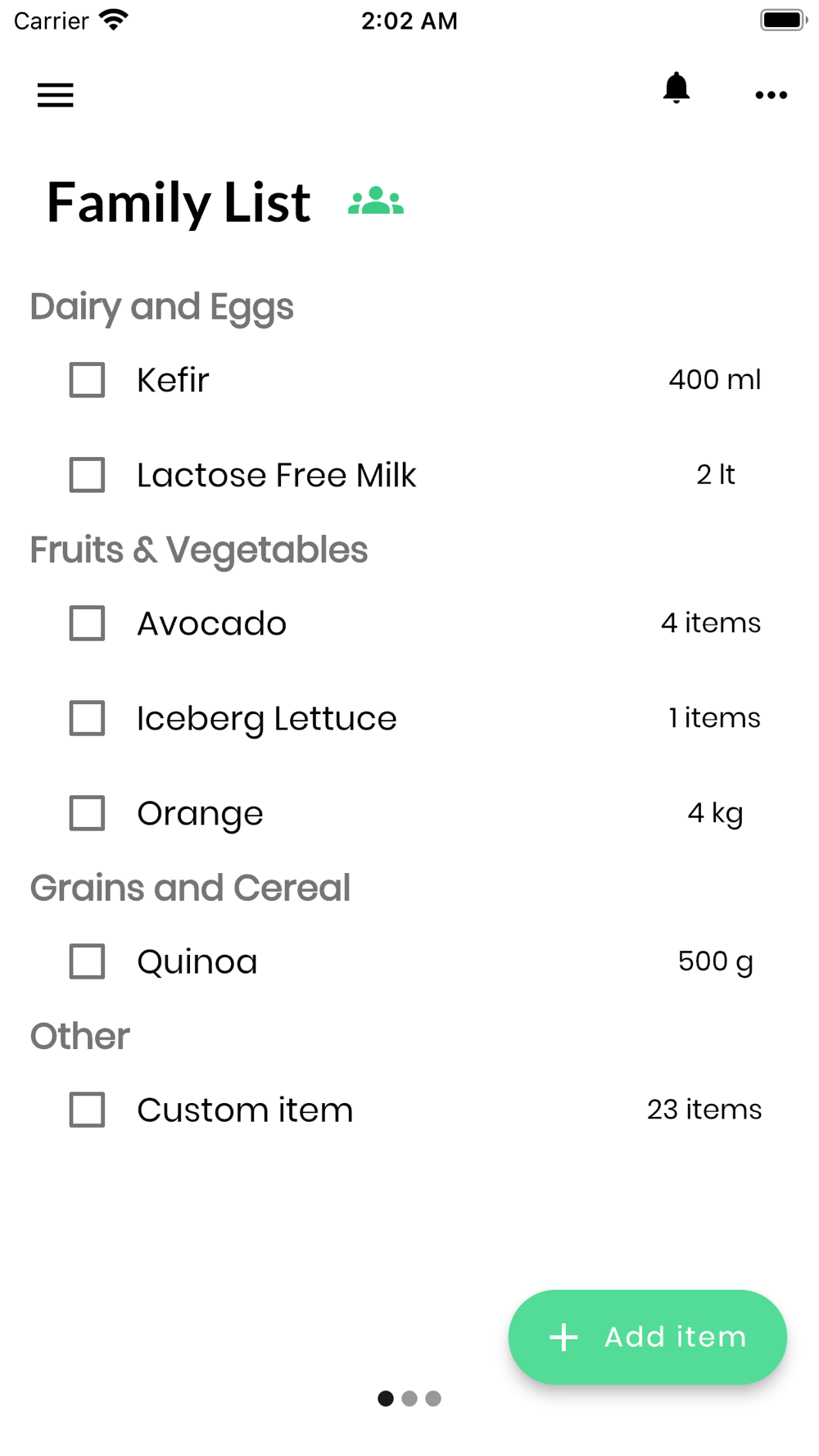Screen dimensions: 819x1456
Task: Open the Kefir 400 ml quantity
Action: (x=714, y=380)
